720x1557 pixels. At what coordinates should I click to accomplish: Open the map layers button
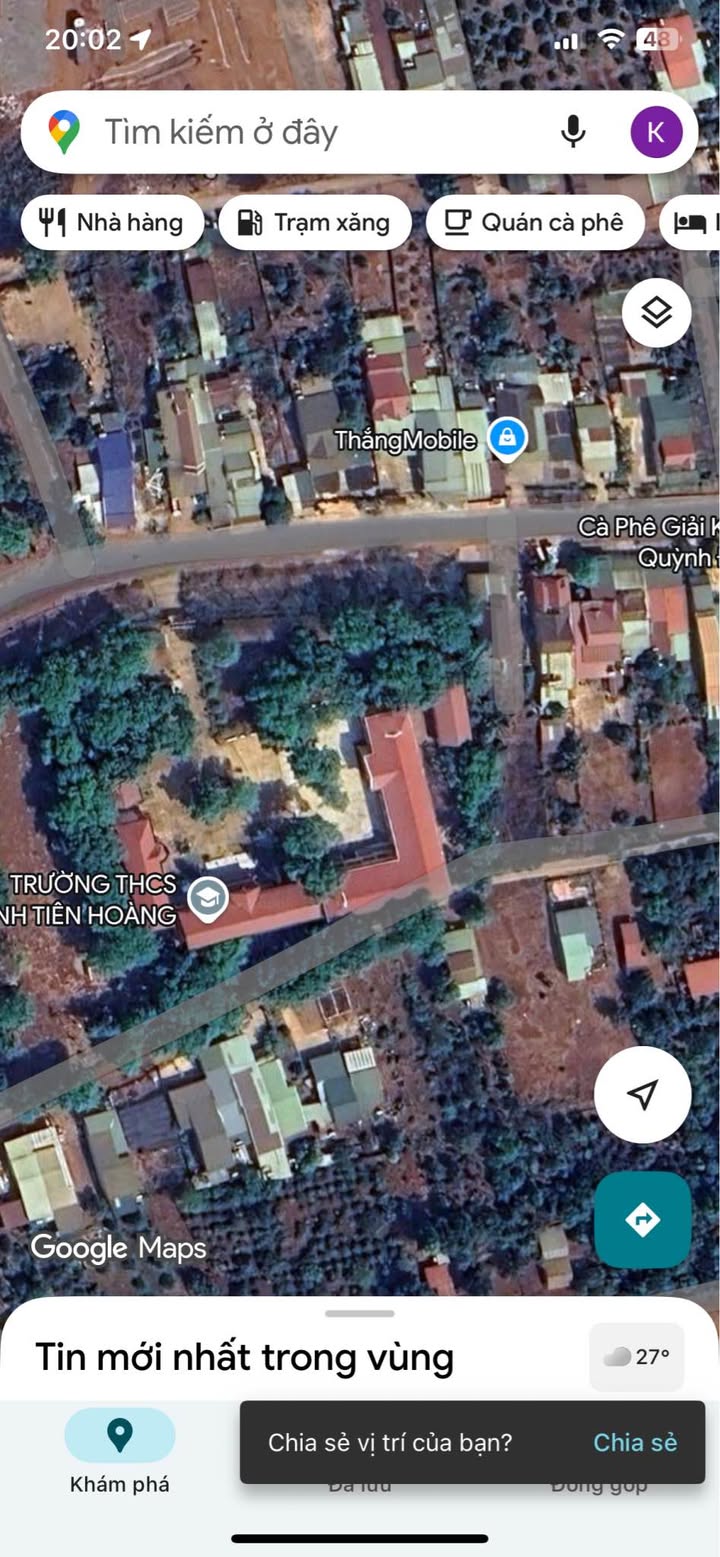pyautogui.click(x=656, y=313)
